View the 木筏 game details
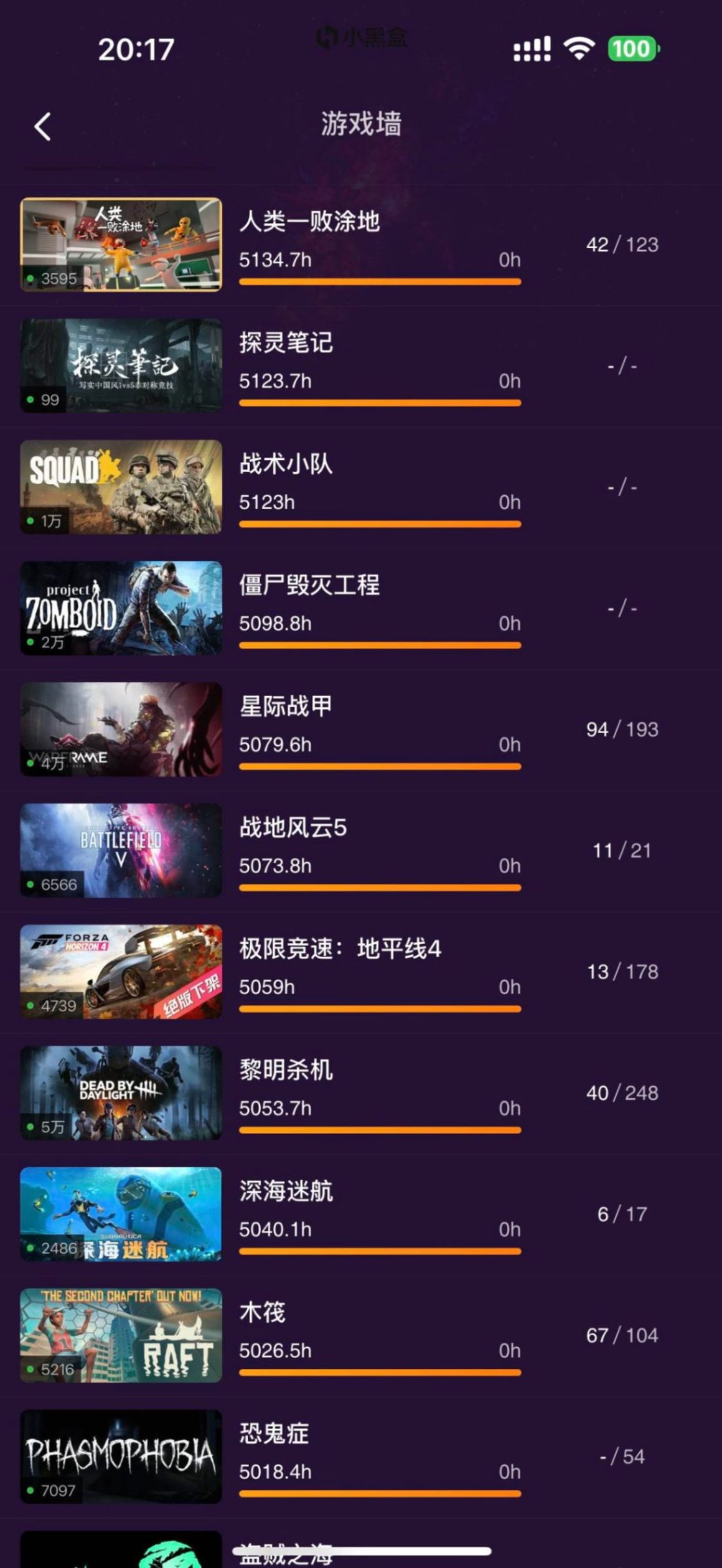Image resolution: width=722 pixels, height=1568 pixels. 361,1335
